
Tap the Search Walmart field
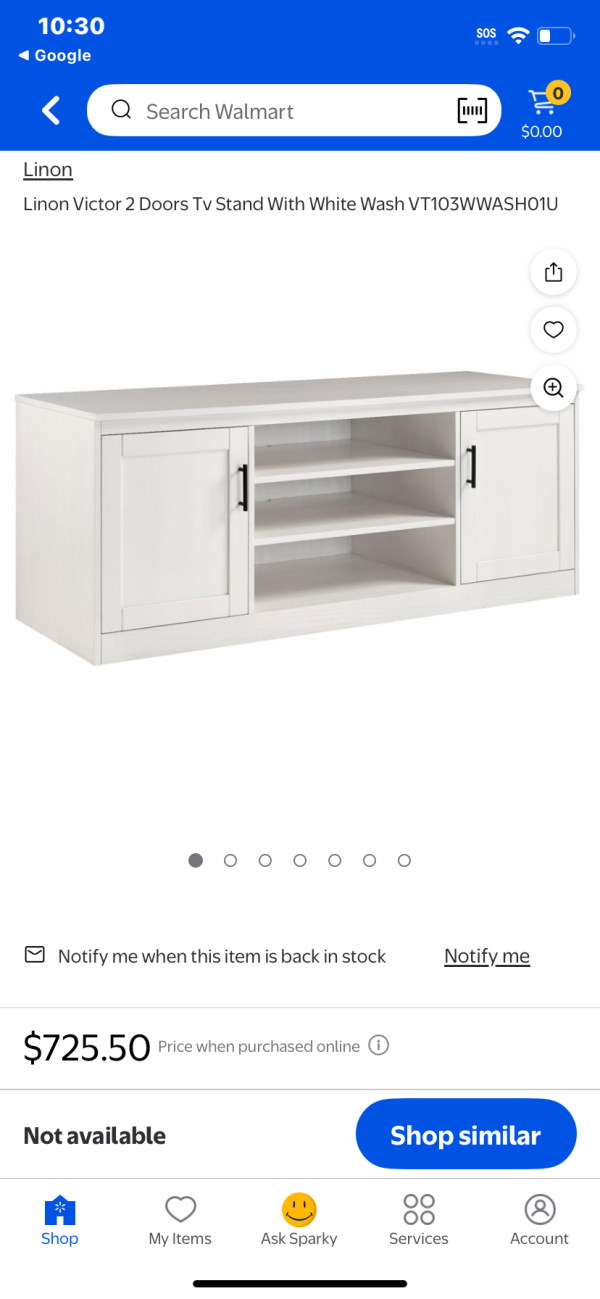pos(280,111)
